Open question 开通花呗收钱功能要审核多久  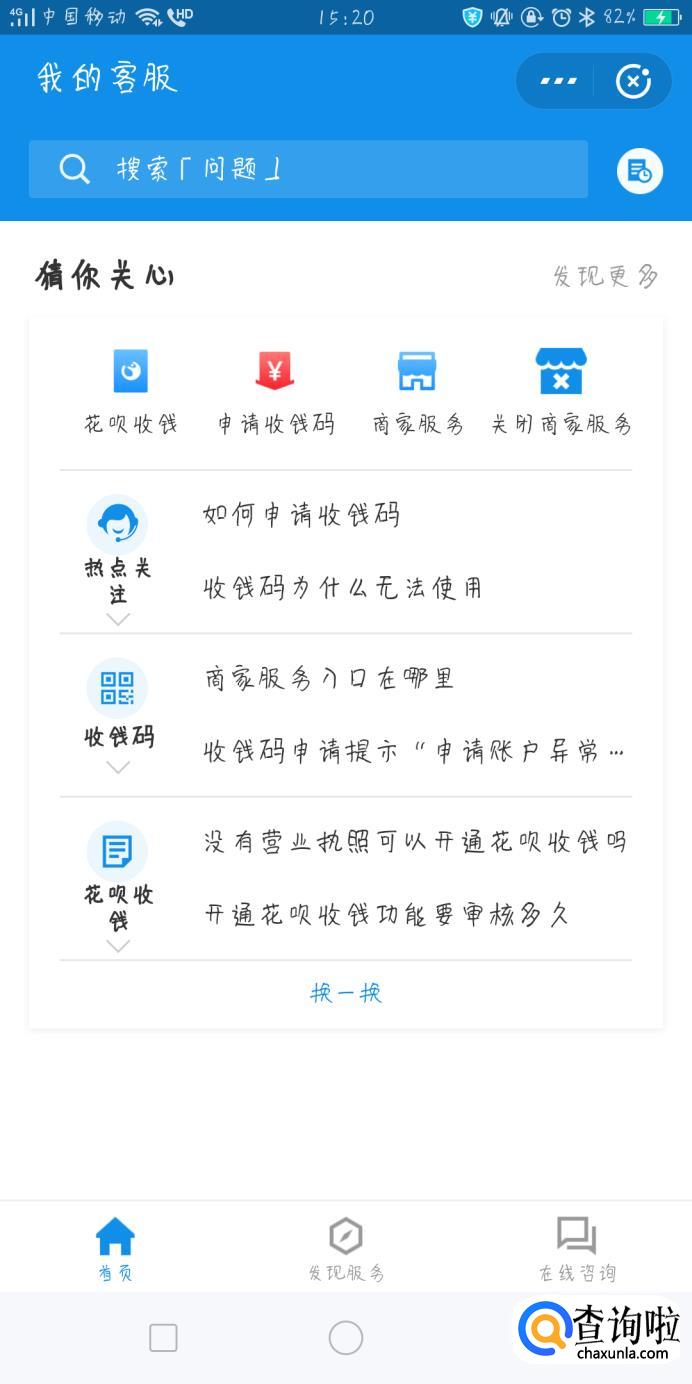386,914
